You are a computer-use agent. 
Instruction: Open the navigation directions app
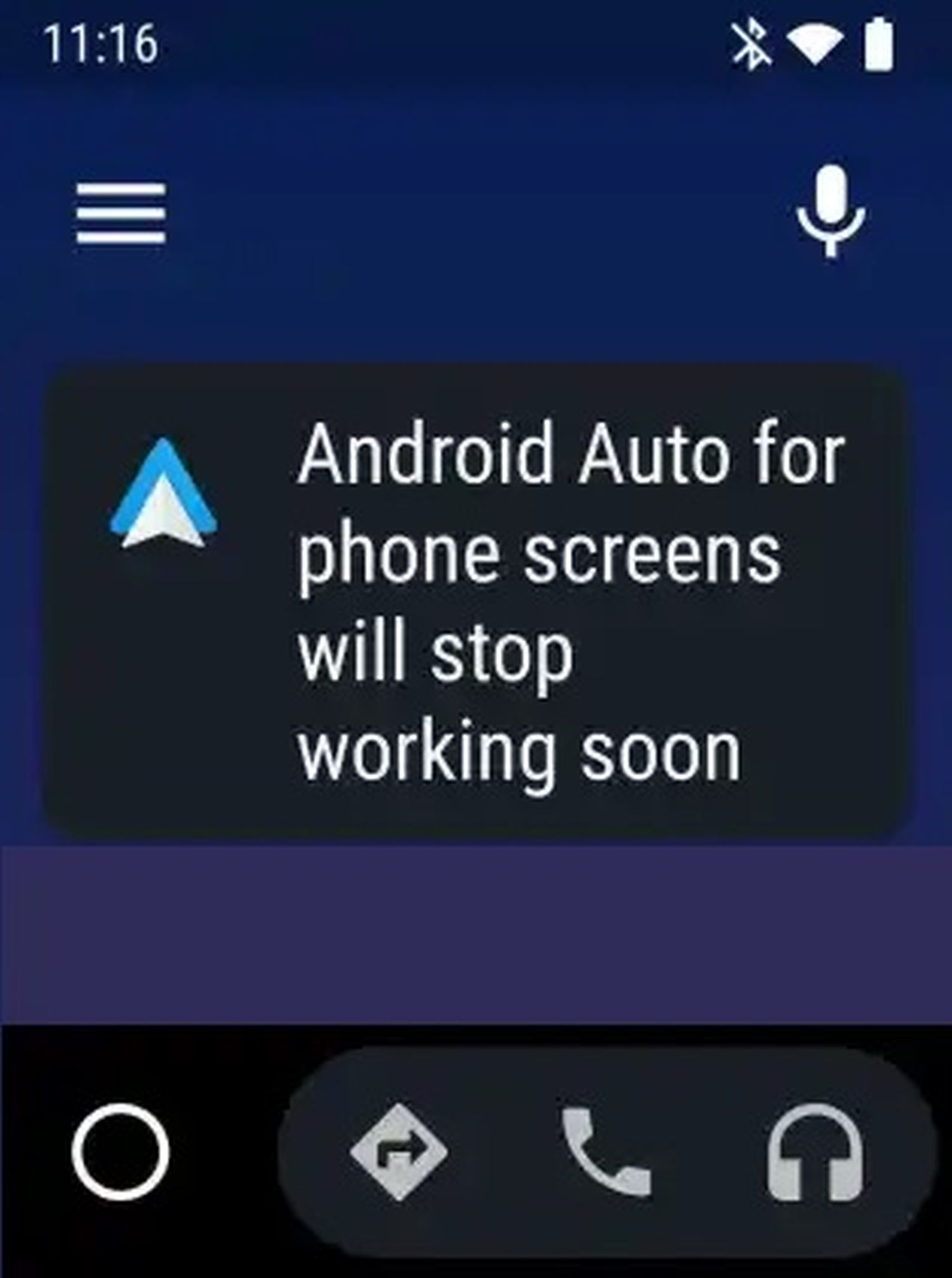(399, 1152)
